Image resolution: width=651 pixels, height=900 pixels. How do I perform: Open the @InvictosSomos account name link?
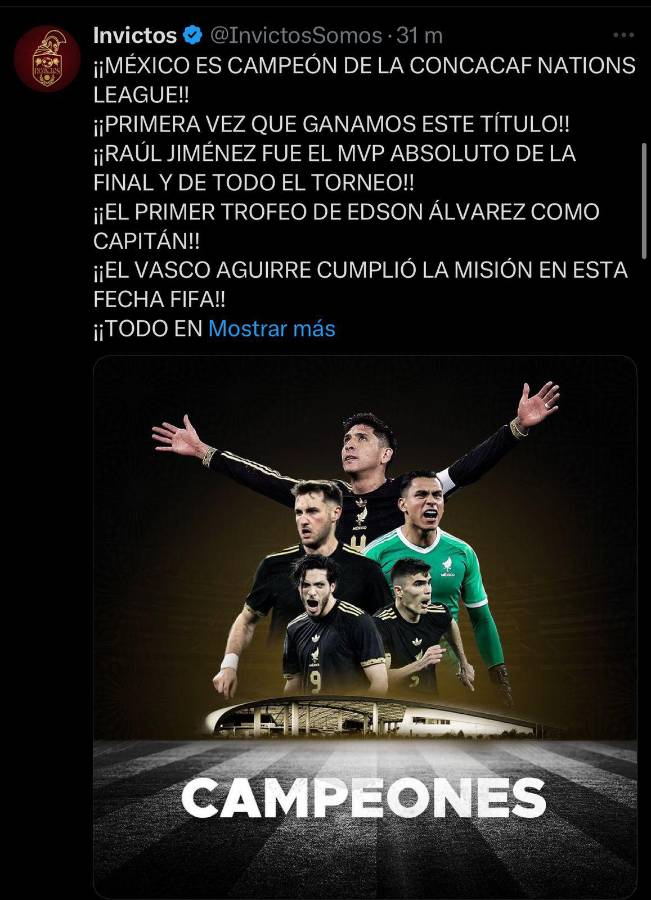(296, 36)
